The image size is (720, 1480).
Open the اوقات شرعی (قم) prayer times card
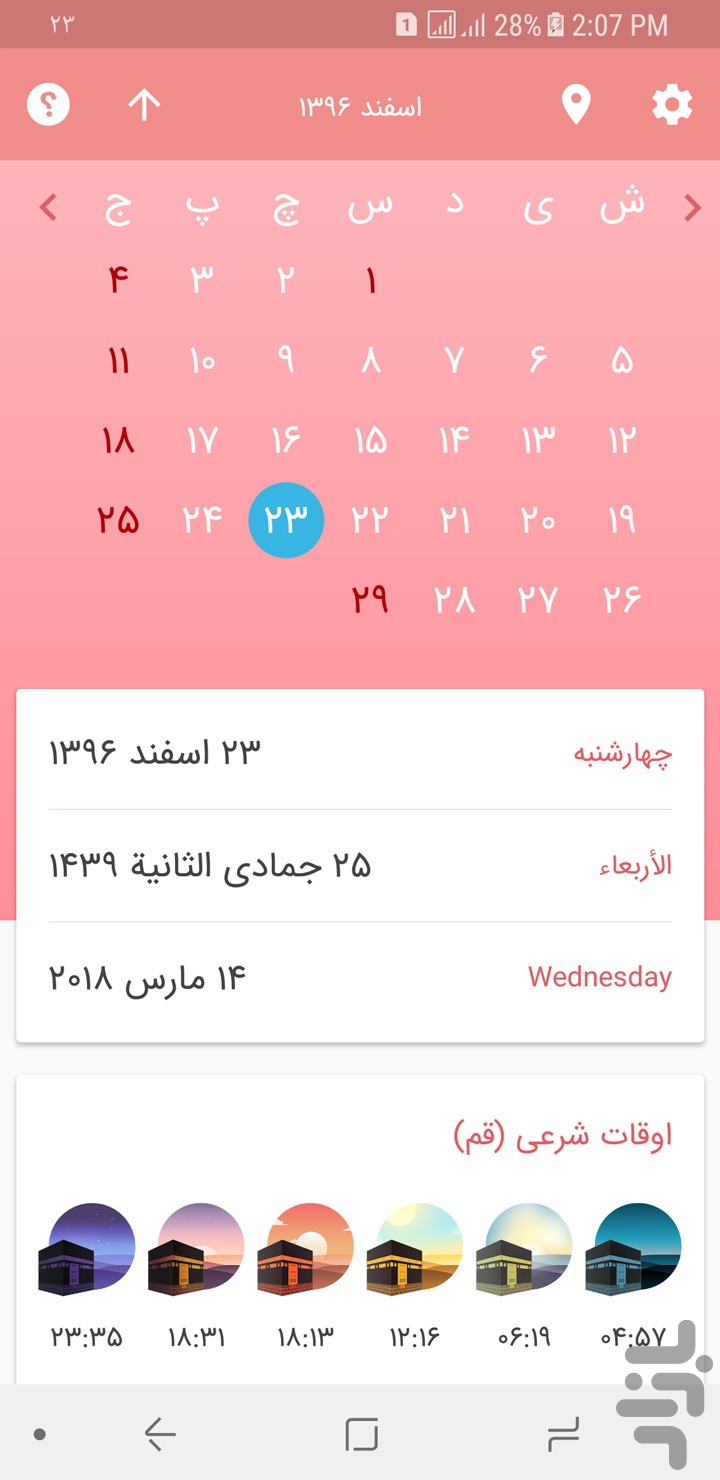tap(360, 1229)
